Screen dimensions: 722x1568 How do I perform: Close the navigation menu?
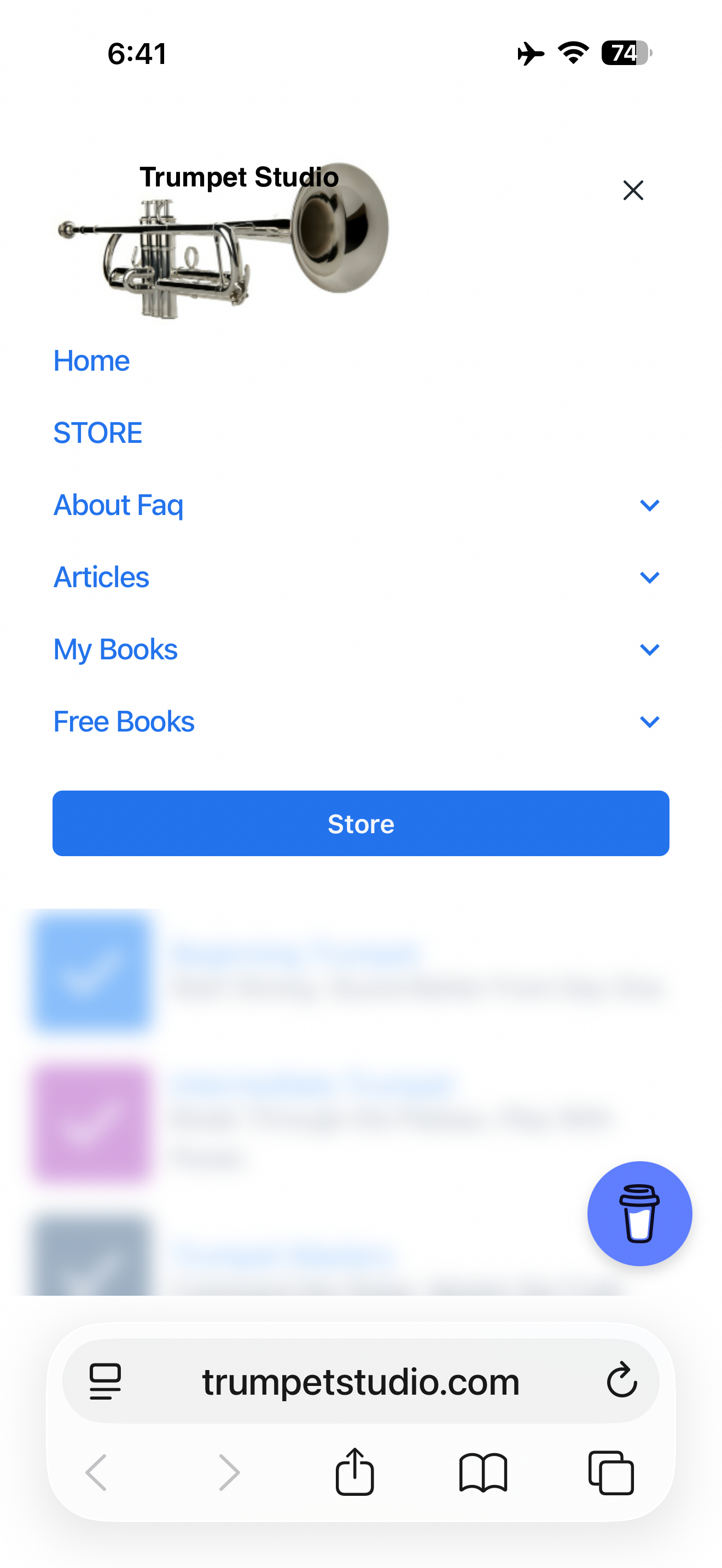(x=632, y=190)
